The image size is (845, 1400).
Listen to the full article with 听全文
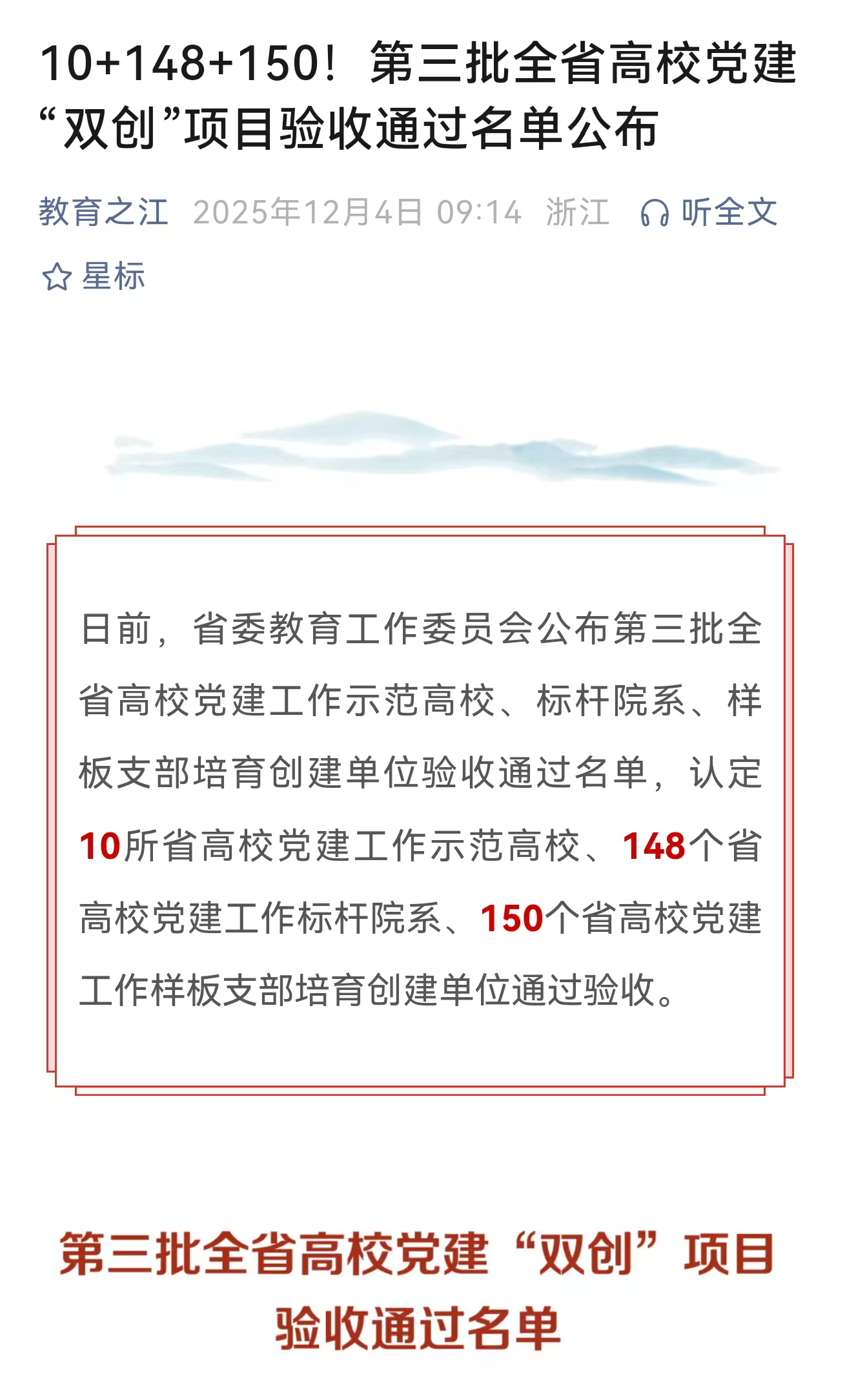coord(709,212)
